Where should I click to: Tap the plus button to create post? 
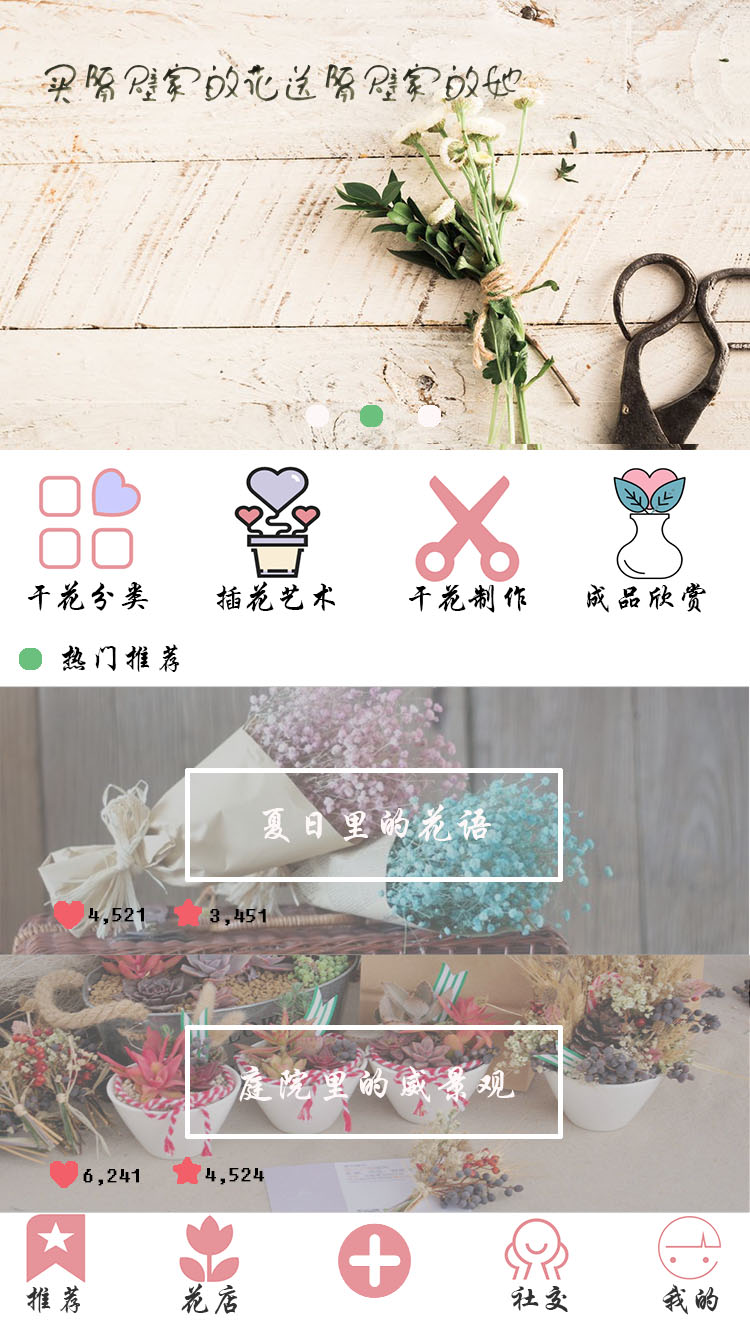374,1260
